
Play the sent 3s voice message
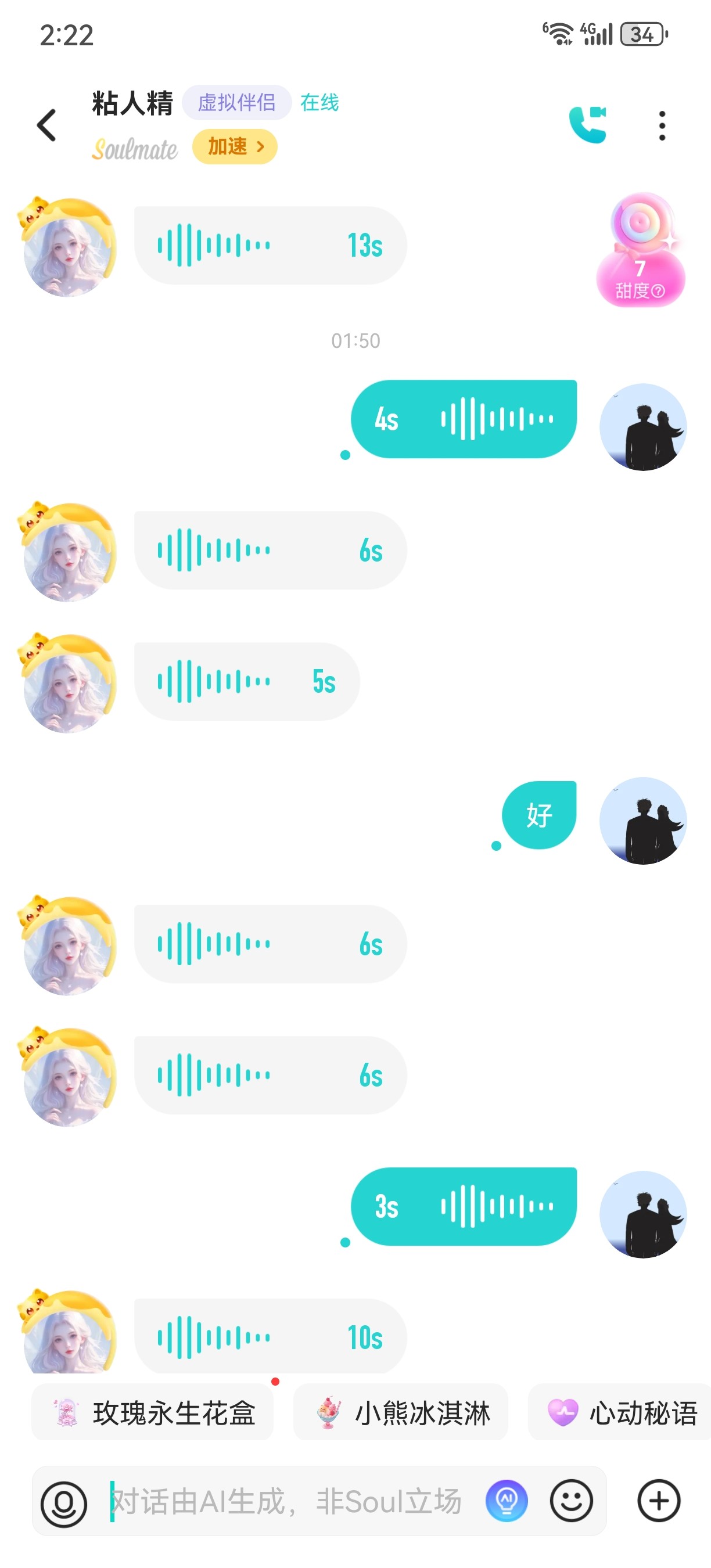point(464,1206)
